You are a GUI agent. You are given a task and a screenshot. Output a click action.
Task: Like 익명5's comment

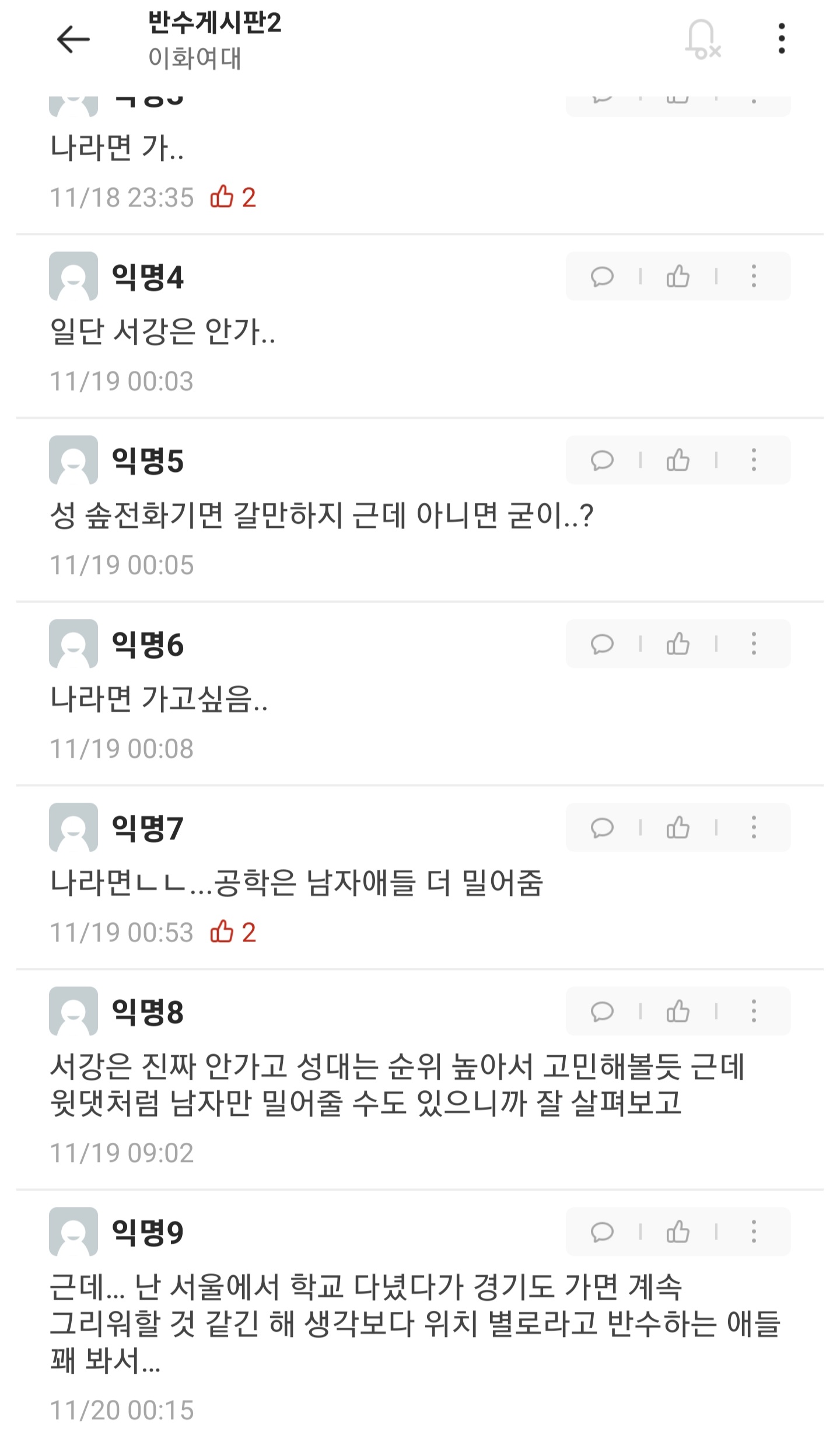click(x=678, y=460)
